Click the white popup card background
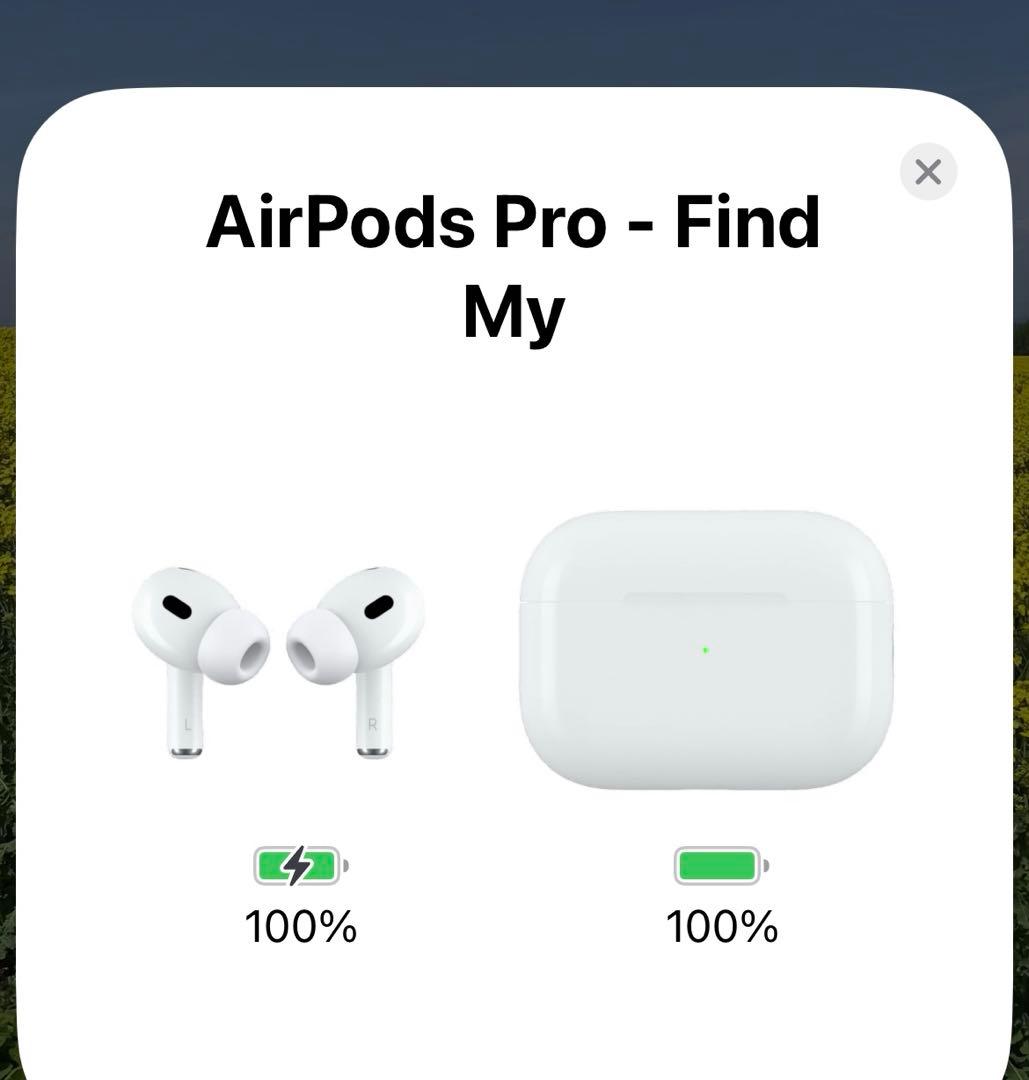1029x1080 pixels. pos(514,1020)
